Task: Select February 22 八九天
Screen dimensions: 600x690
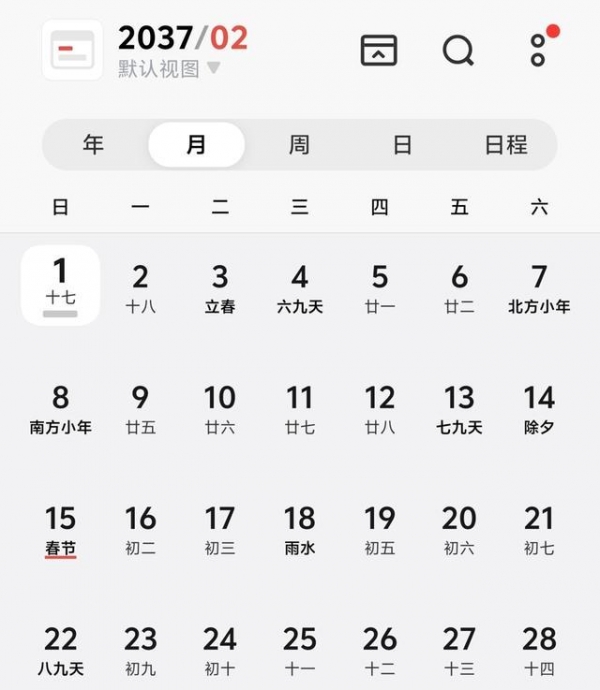Action: tap(60, 650)
